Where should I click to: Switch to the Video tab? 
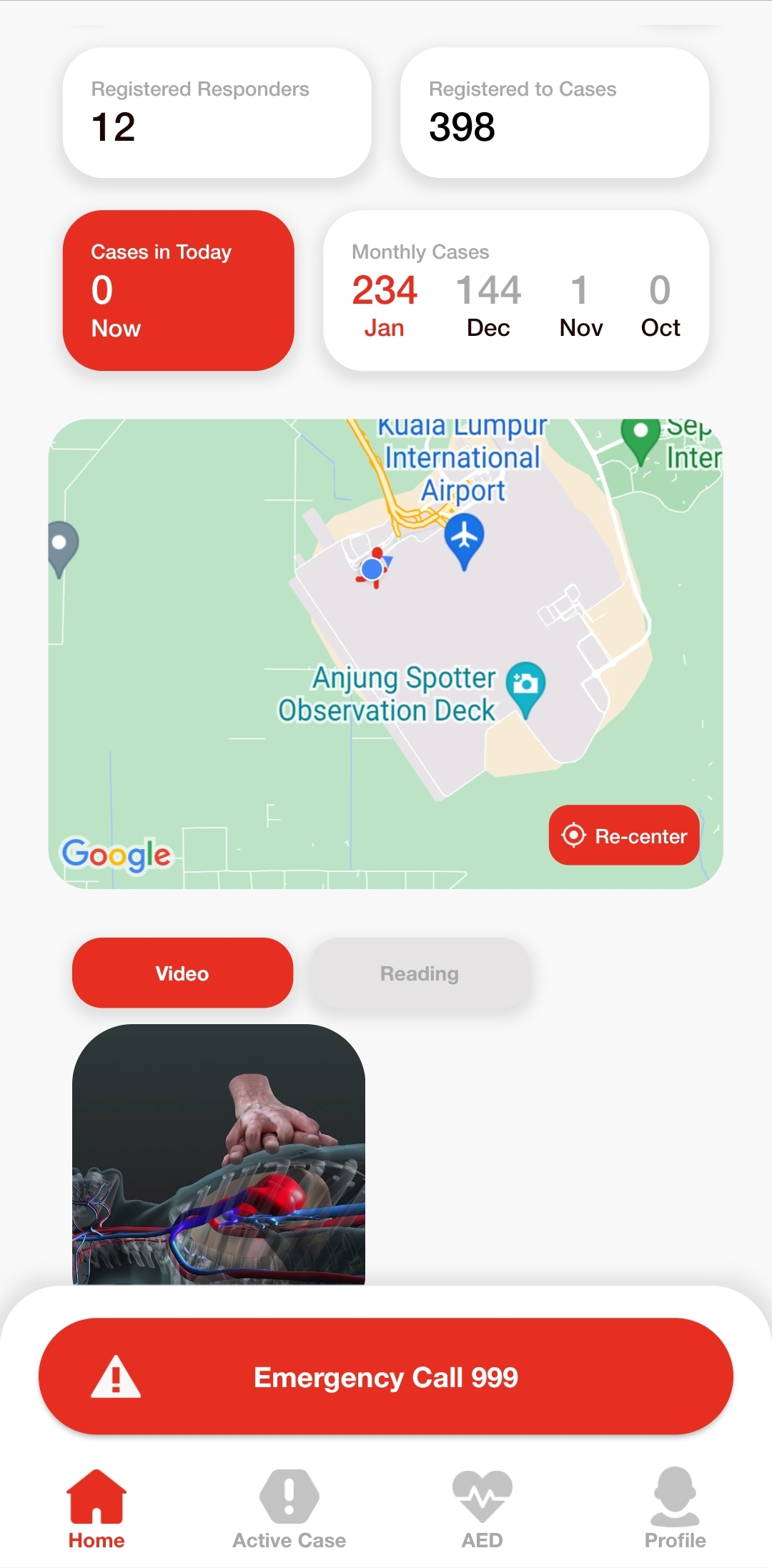click(x=182, y=973)
